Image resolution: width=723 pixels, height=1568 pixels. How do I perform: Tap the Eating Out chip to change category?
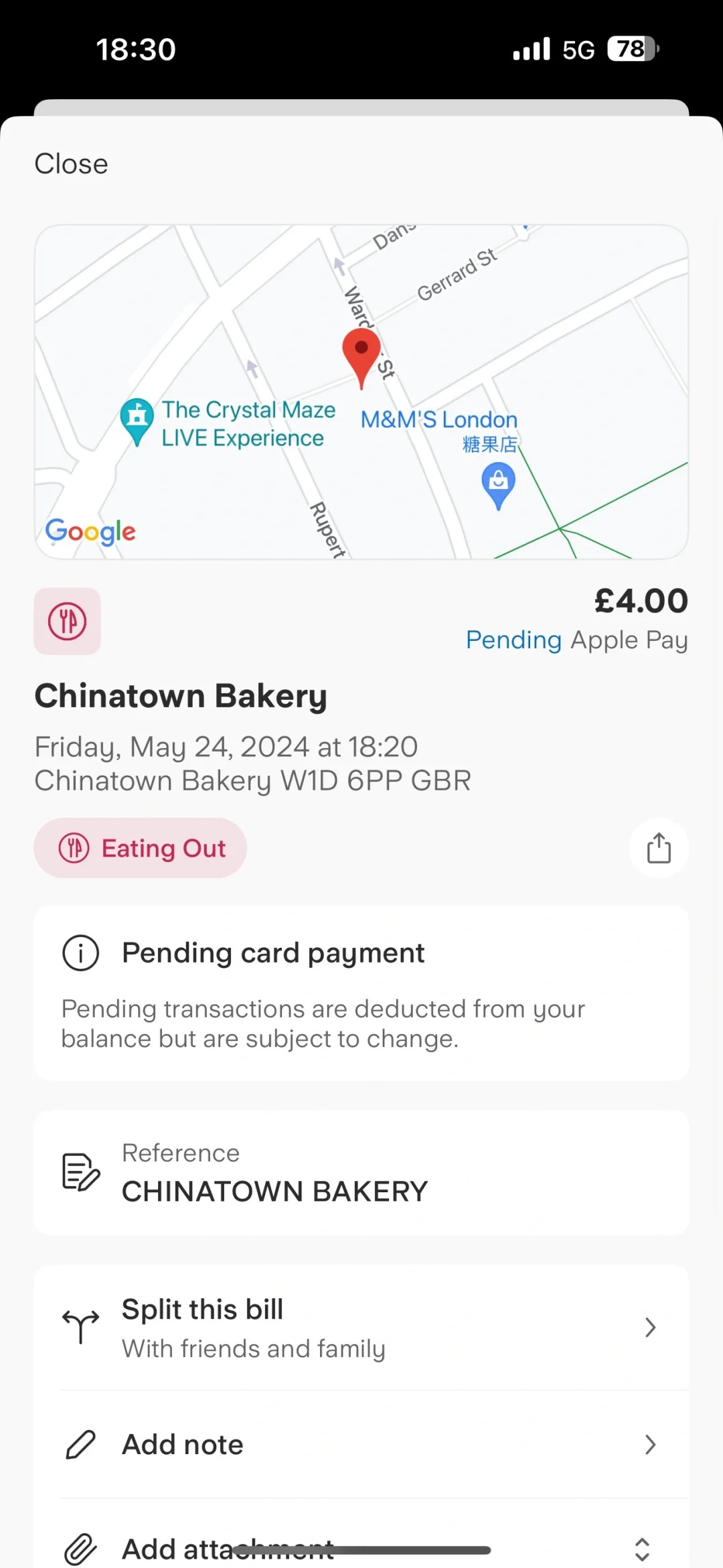tap(140, 847)
